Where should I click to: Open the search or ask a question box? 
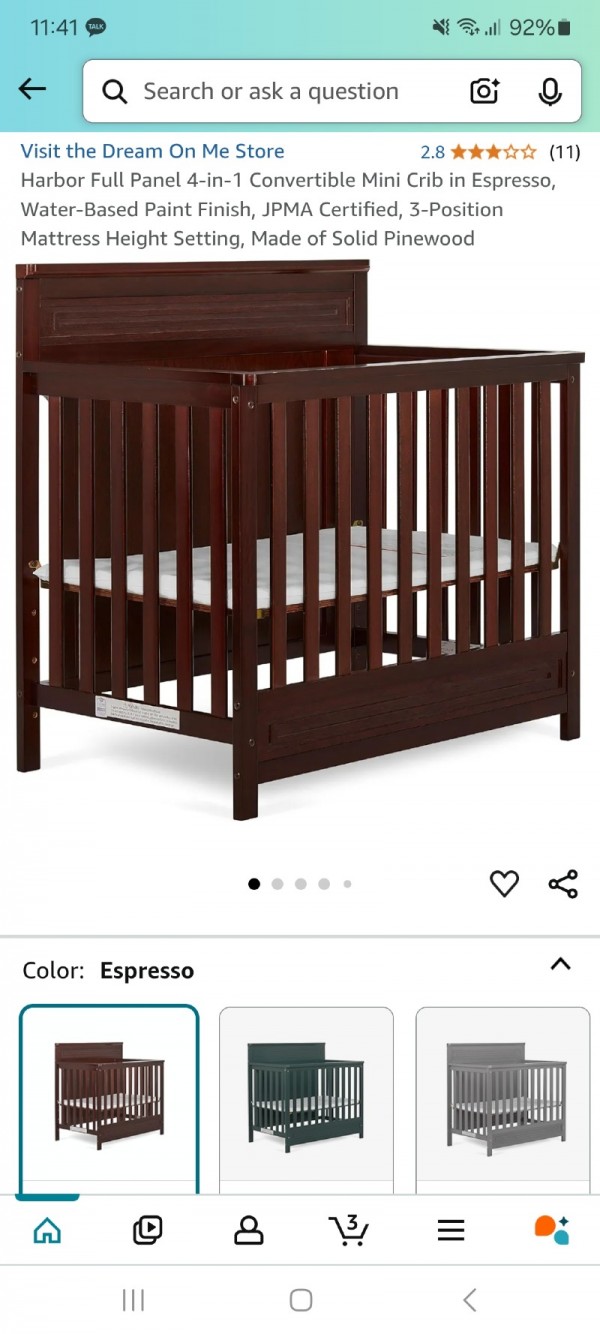pyautogui.click(x=270, y=92)
